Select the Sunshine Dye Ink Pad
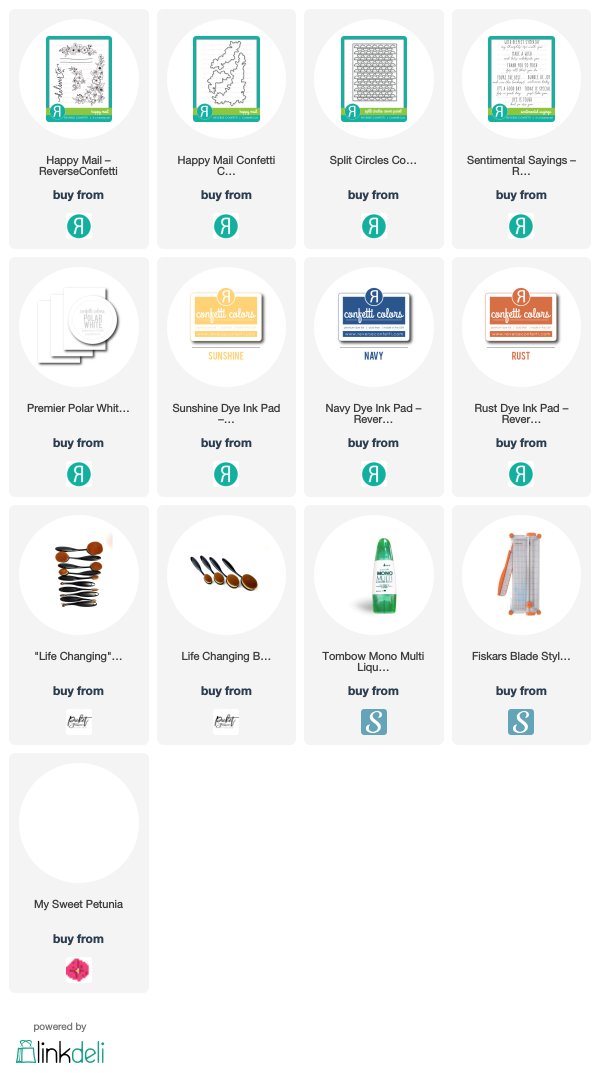600x1073 pixels. (226, 377)
